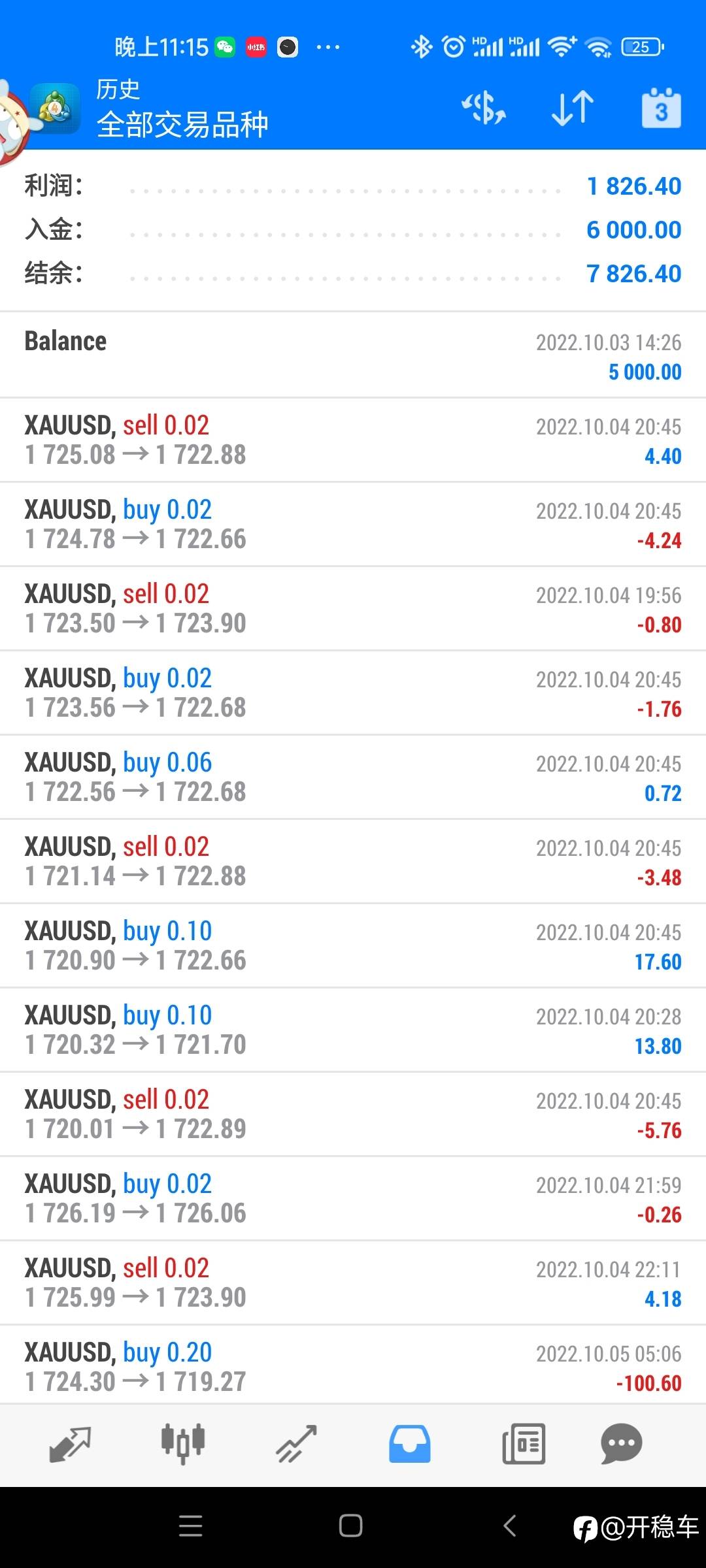Viewport: 706px width, 1568px height.
Task: Open the sort order arrows
Action: click(573, 108)
